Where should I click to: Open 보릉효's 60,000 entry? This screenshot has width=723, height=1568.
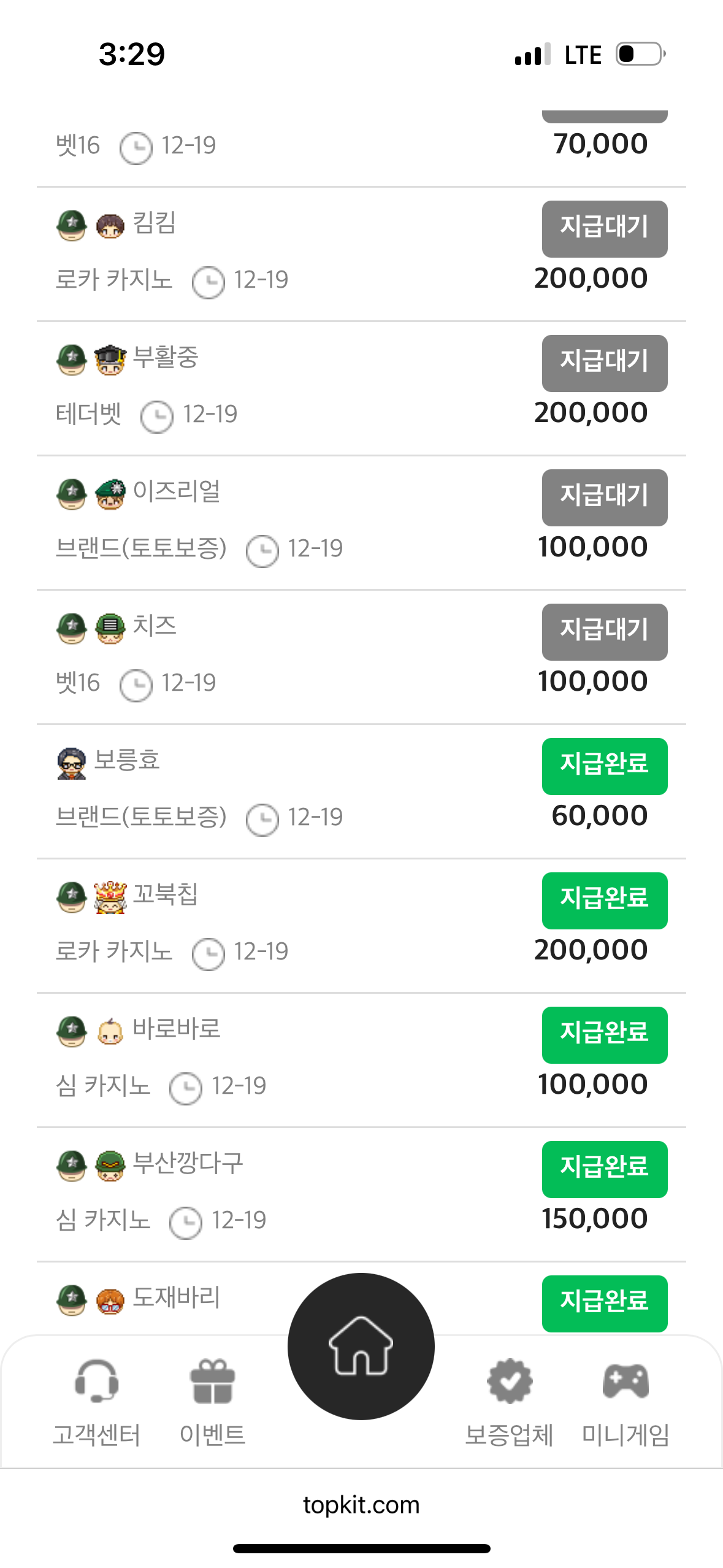[x=361, y=791]
